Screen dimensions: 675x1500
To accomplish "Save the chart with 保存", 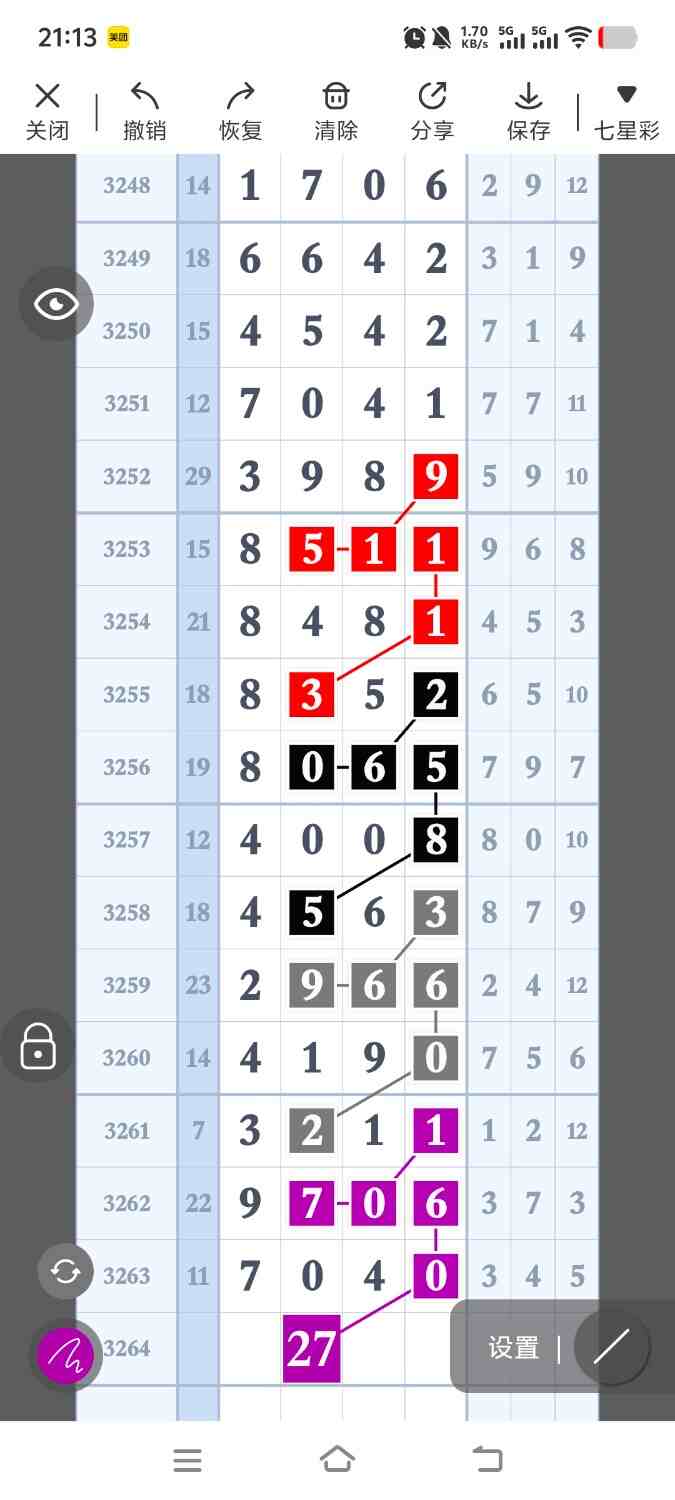I will pyautogui.click(x=528, y=111).
